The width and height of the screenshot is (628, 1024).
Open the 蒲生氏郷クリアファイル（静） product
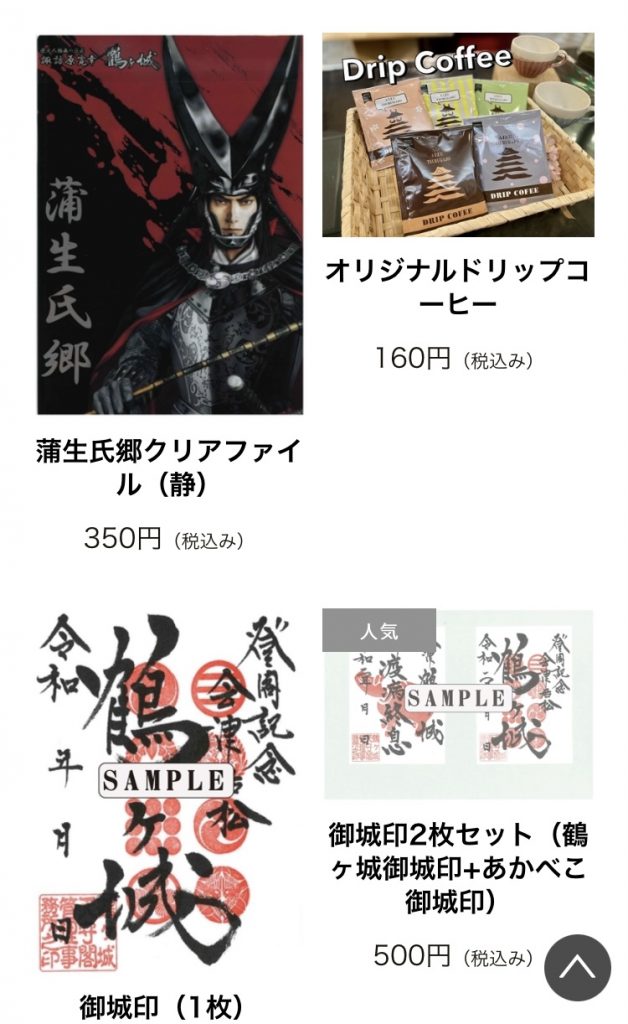click(168, 225)
